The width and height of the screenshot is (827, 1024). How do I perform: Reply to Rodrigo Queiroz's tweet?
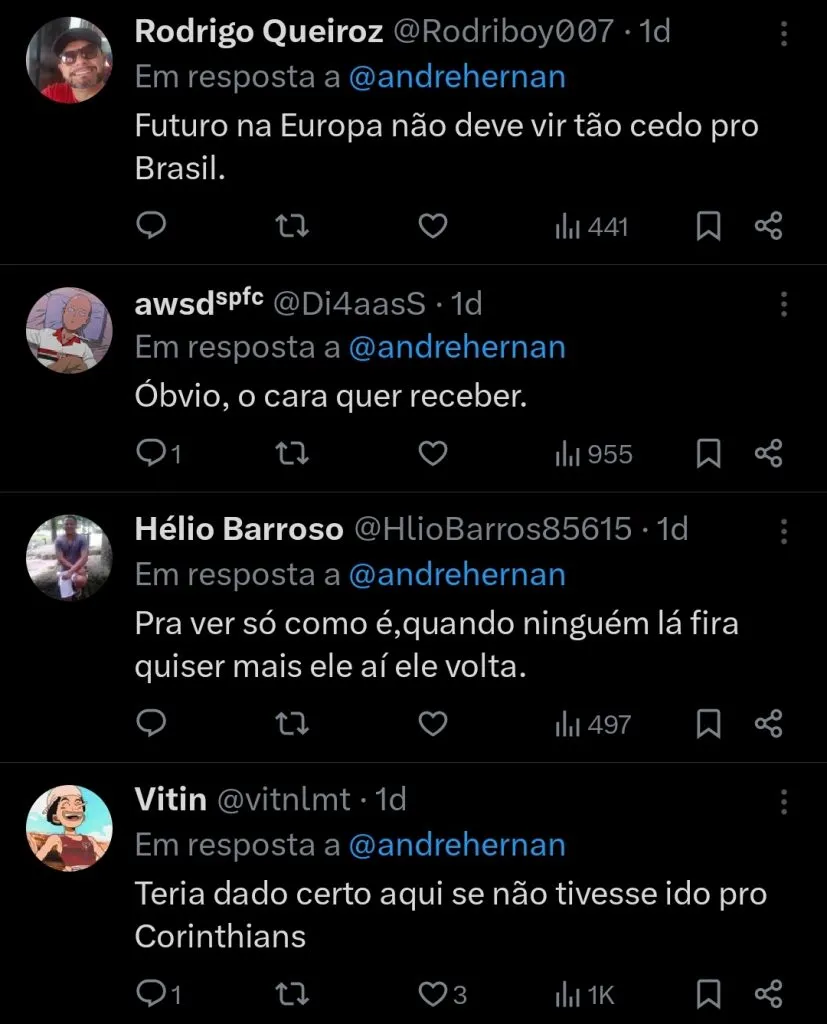coord(152,226)
